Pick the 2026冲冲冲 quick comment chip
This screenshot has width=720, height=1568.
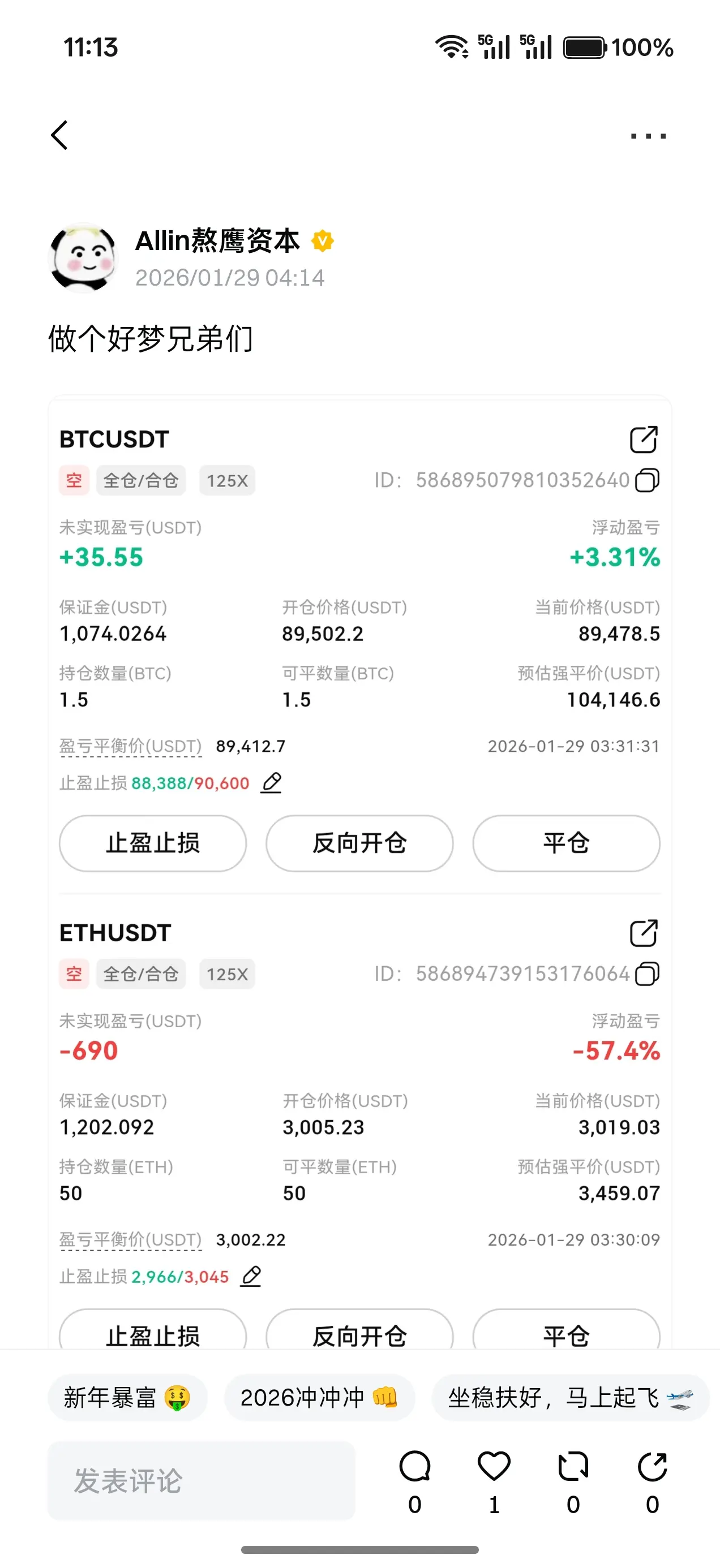tap(319, 1398)
